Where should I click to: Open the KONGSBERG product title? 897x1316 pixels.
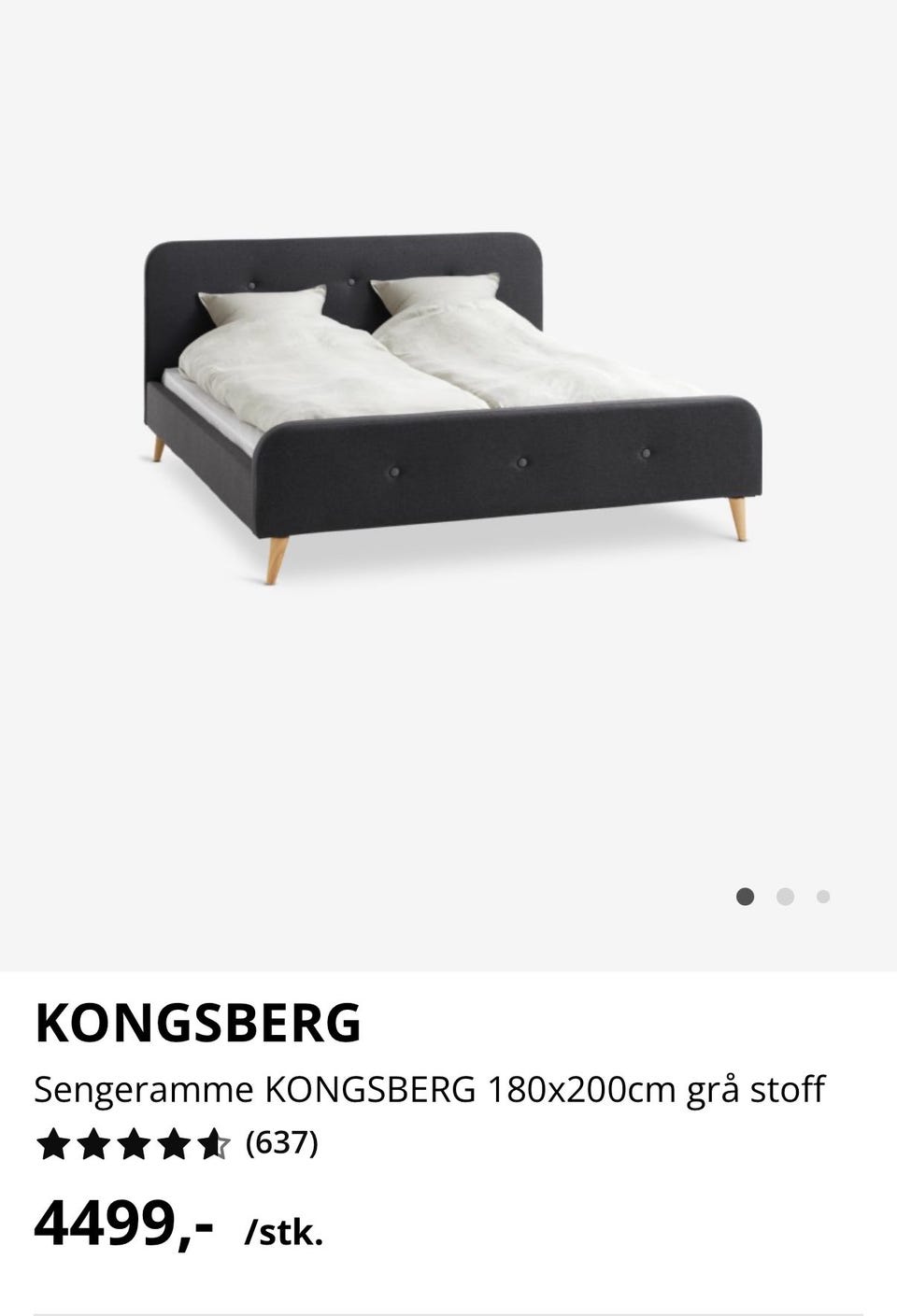[198, 1025]
